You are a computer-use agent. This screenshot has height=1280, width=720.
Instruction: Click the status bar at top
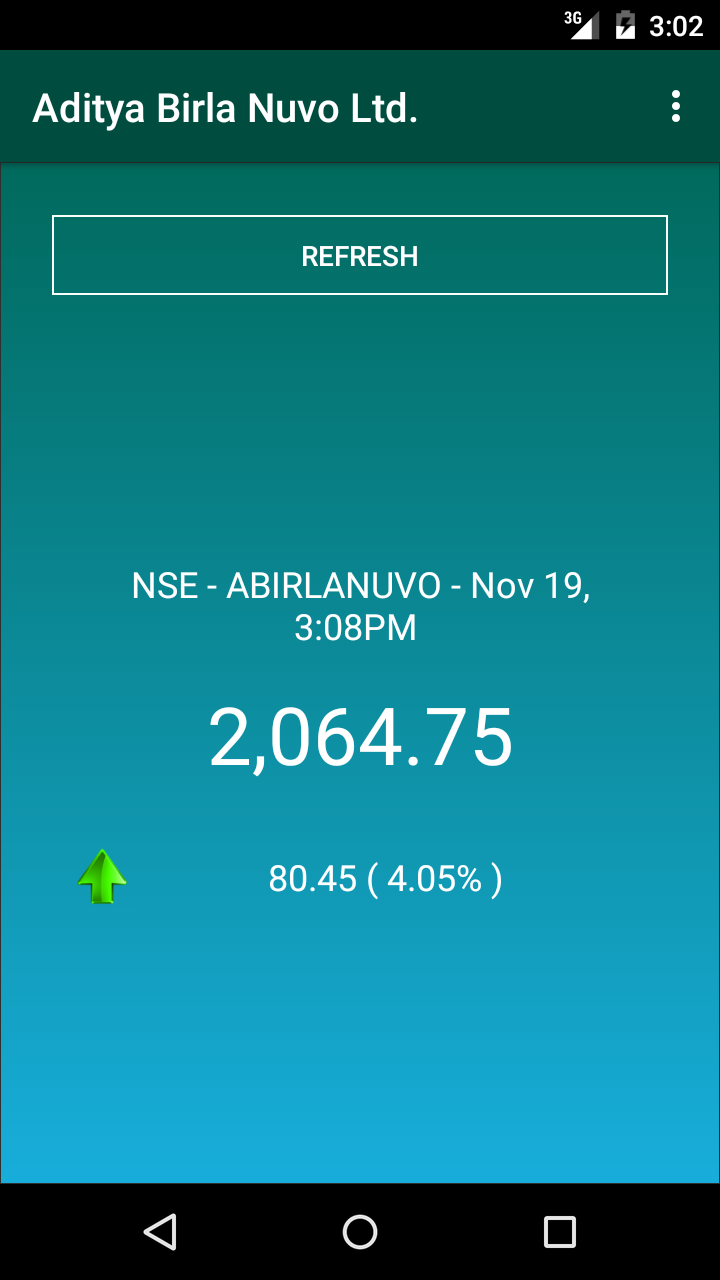tap(360, 25)
